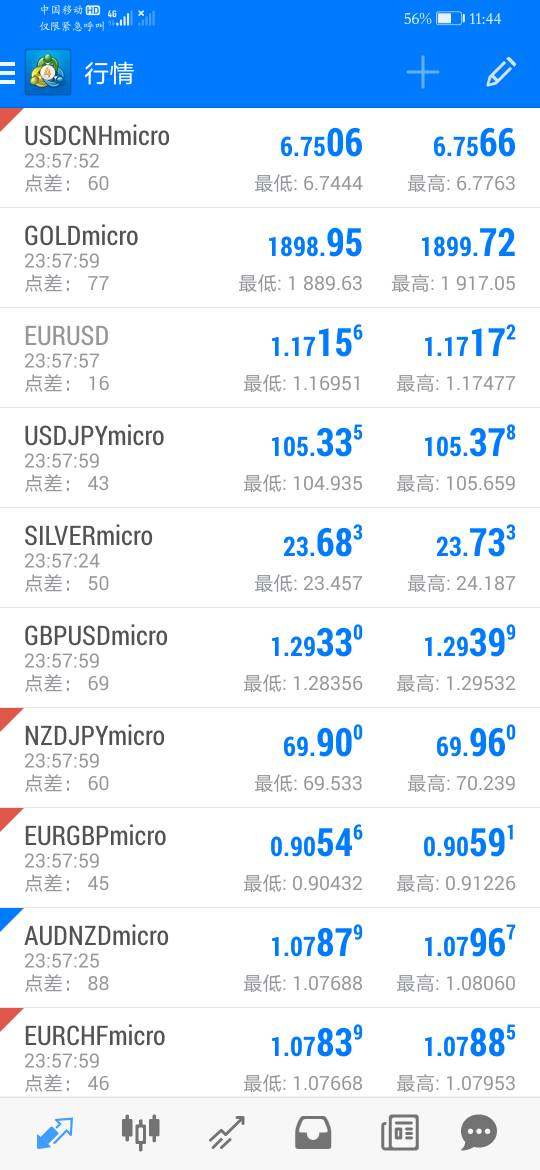Tap the EURGBPmicro quote row
Viewport: 540px width, 1170px height.
[x=270, y=858]
